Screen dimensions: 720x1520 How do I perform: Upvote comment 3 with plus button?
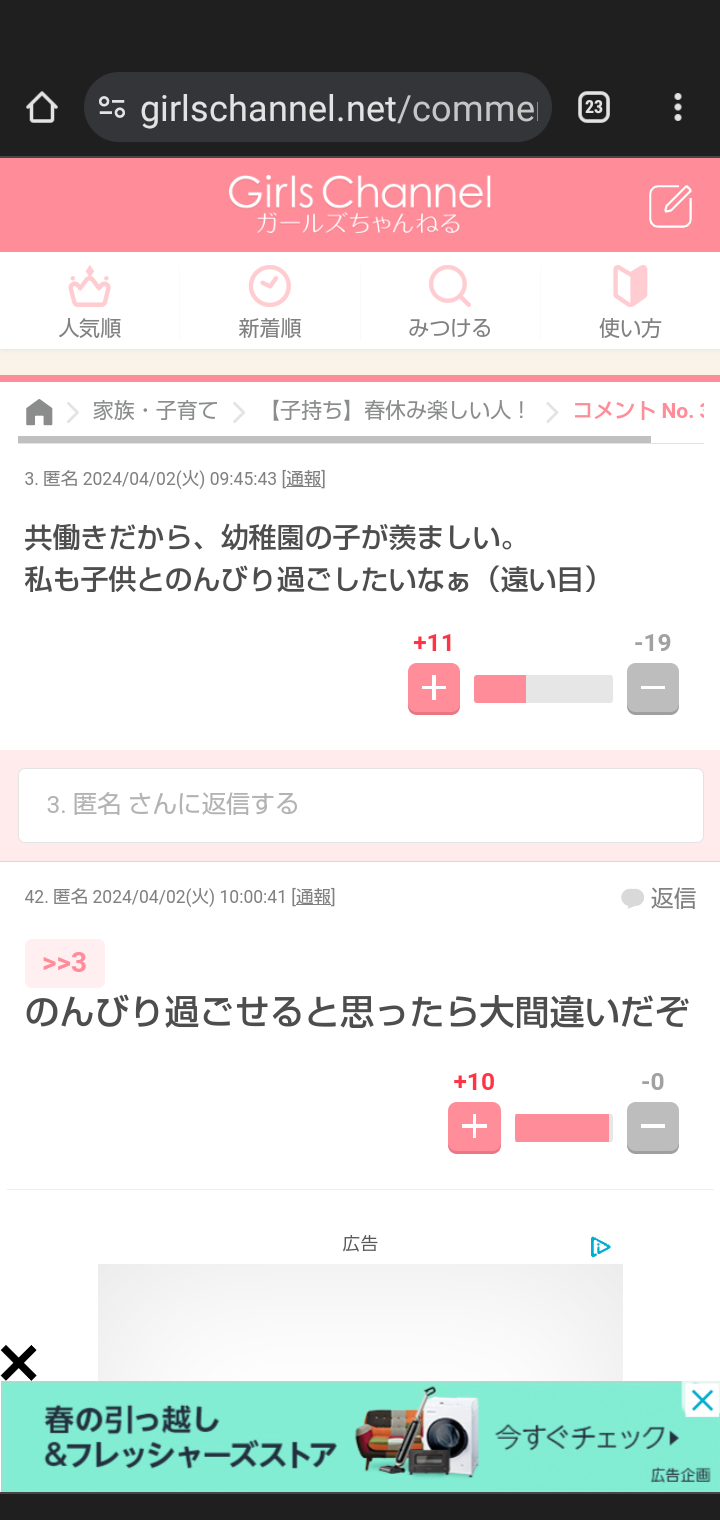tap(434, 688)
